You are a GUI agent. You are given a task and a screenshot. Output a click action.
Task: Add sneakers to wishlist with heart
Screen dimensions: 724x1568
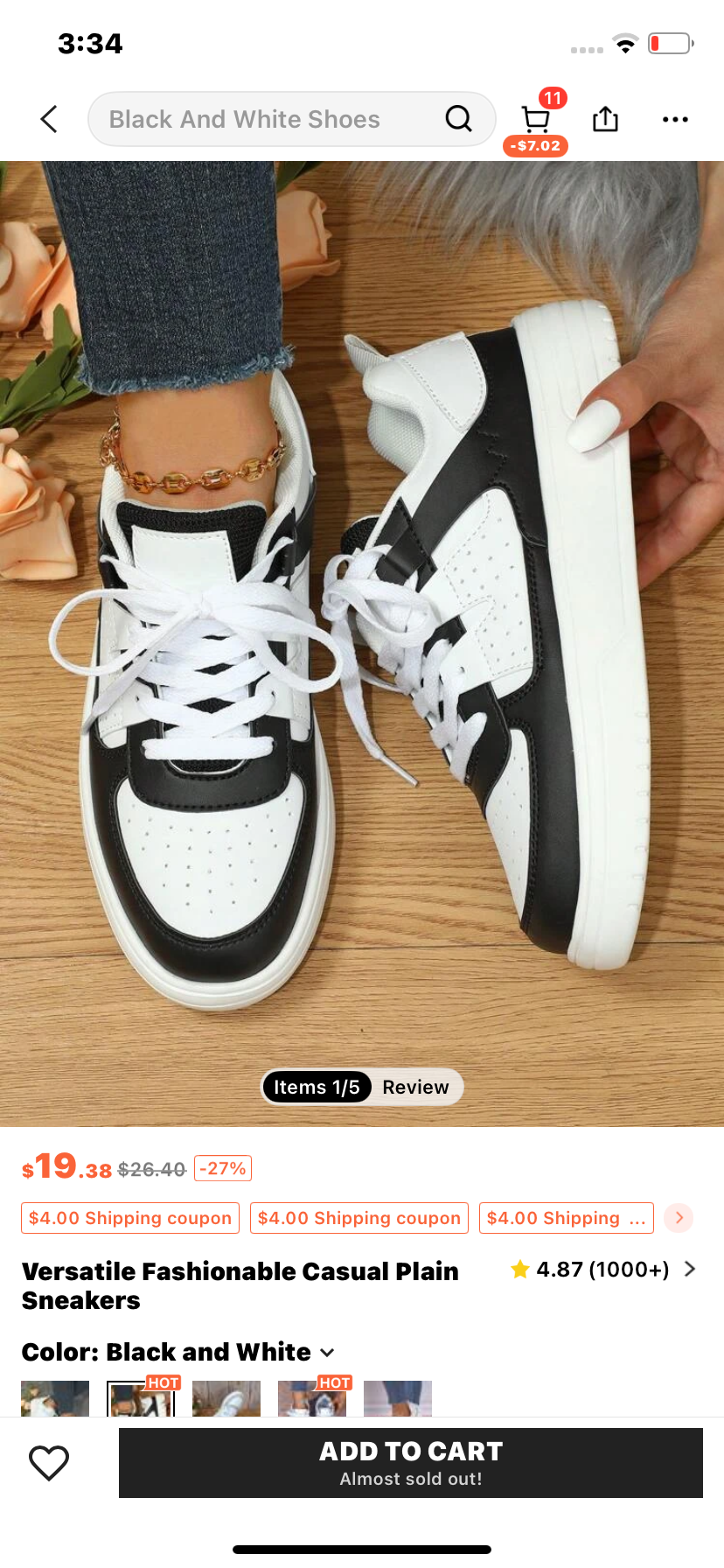49,1463
